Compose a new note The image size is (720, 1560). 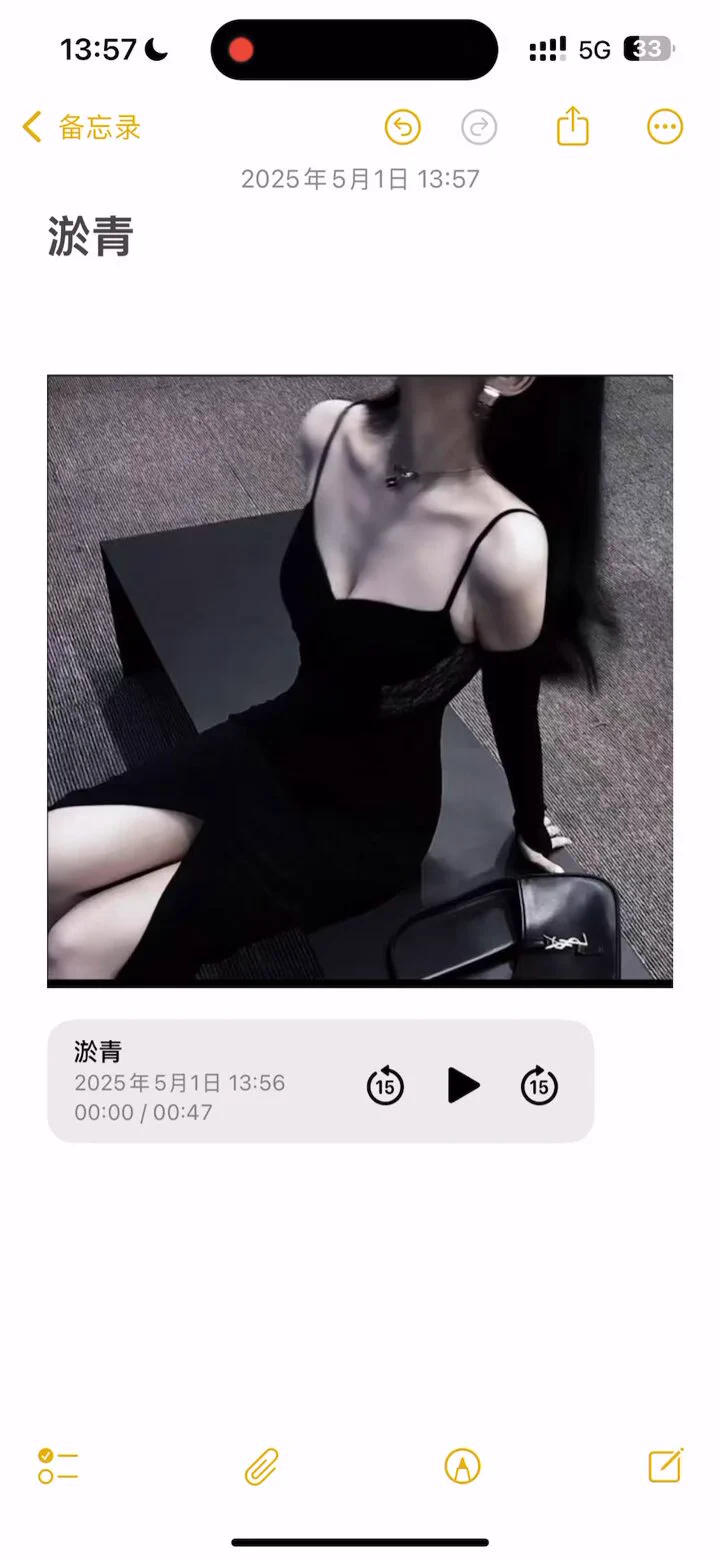(665, 1466)
